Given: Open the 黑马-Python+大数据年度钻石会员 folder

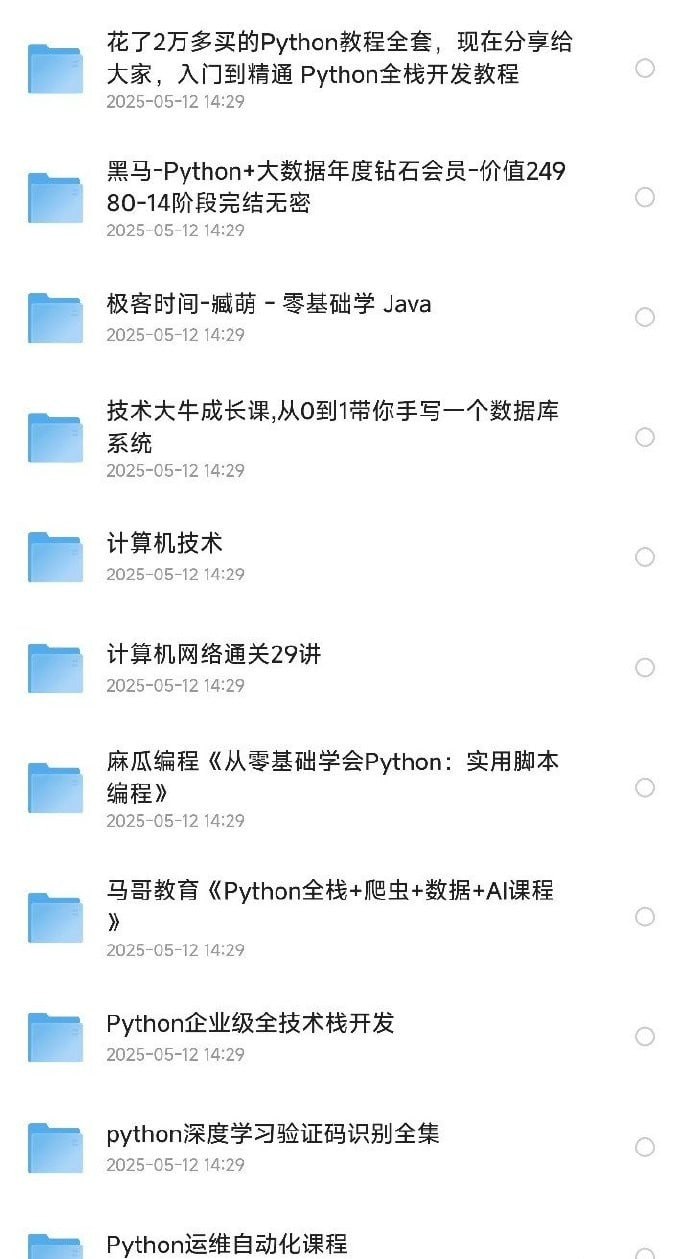Looking at the screenshot, I should (335, 187).
